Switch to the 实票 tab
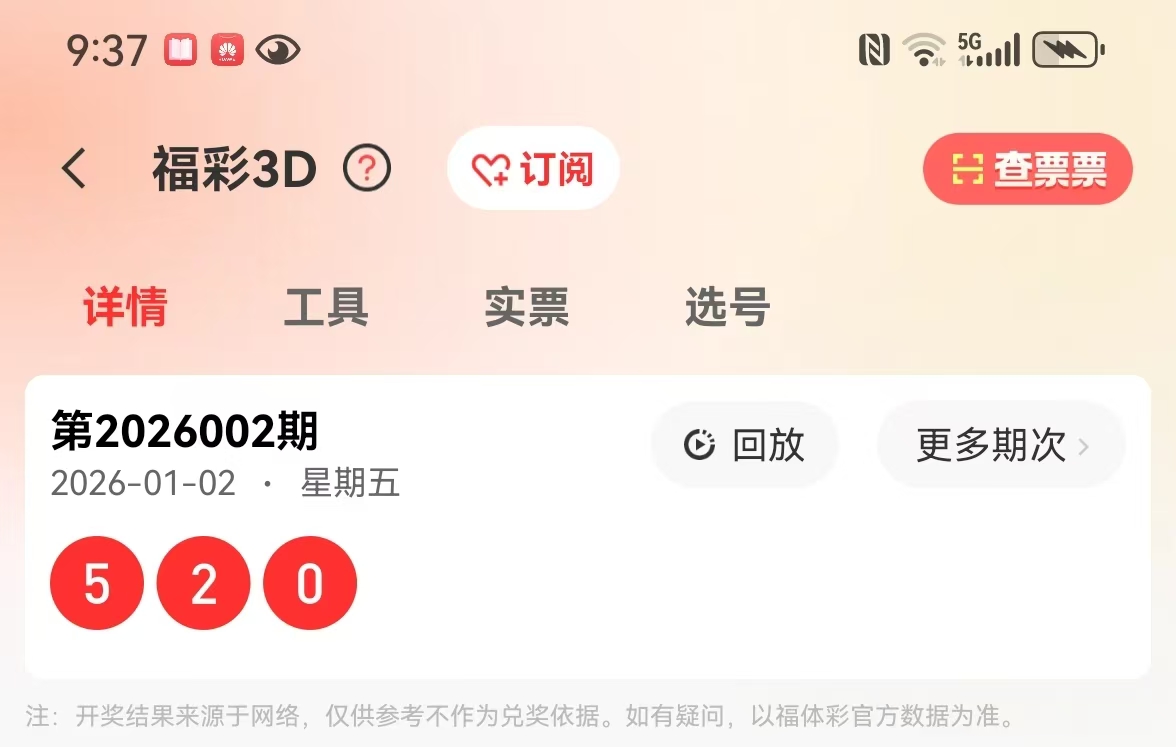The image size is (1176, 747). click(526, 307)
